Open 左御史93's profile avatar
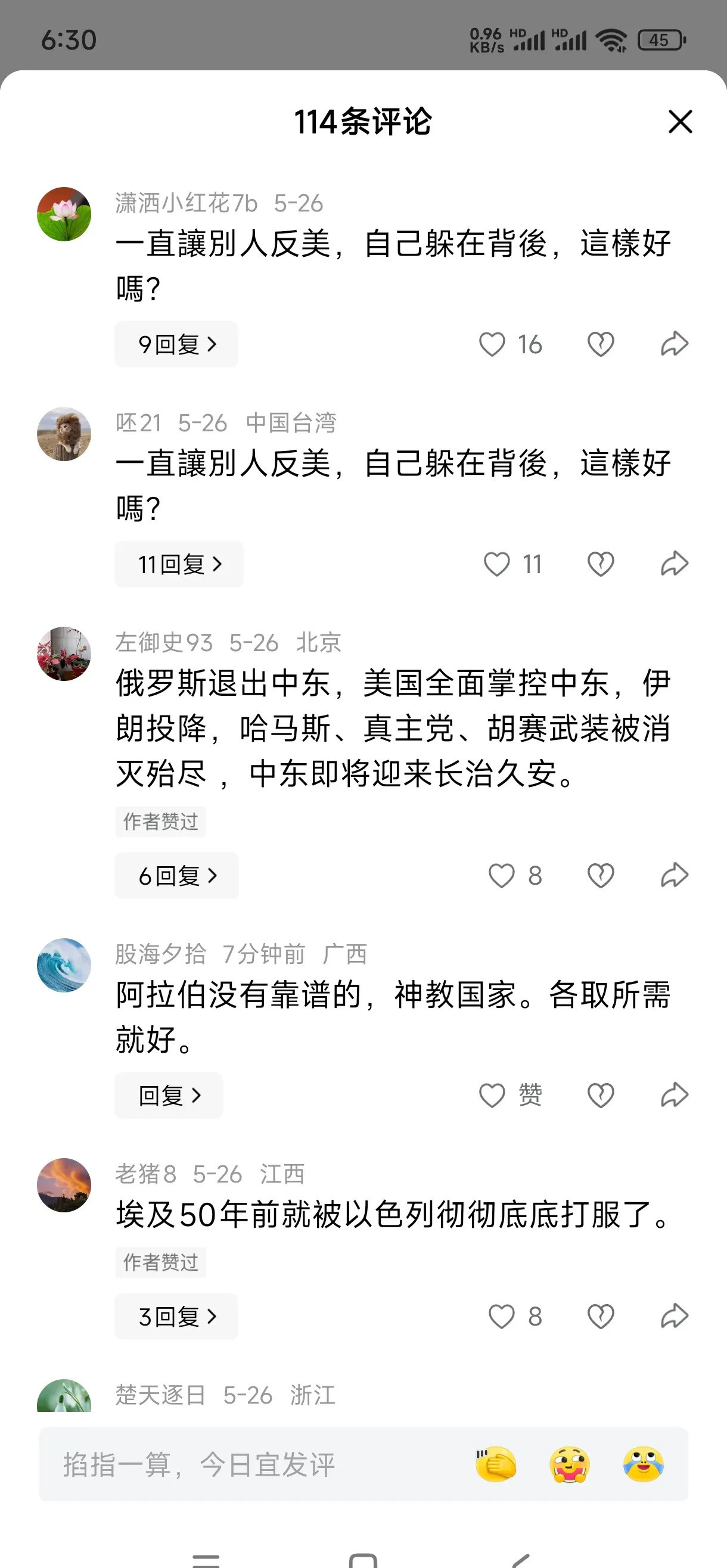The height and width of the screenshot is (1568, 727). pos(64,654)
